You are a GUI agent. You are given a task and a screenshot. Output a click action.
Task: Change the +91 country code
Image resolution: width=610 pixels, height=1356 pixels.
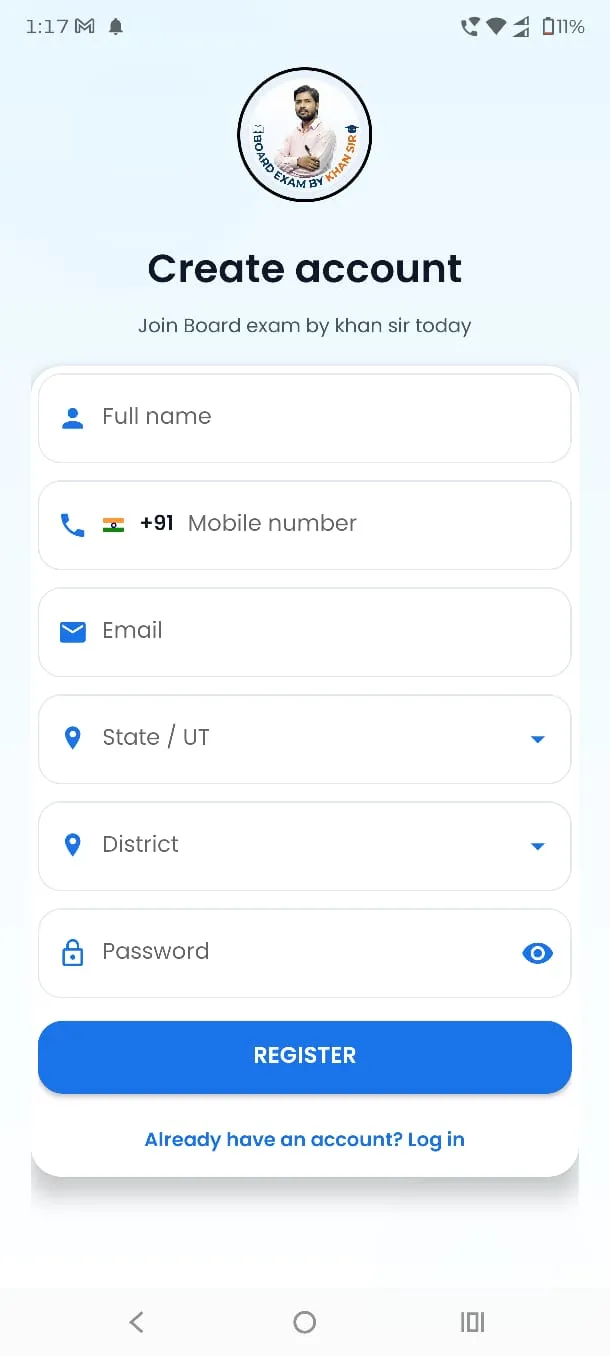tap(139, 524)
